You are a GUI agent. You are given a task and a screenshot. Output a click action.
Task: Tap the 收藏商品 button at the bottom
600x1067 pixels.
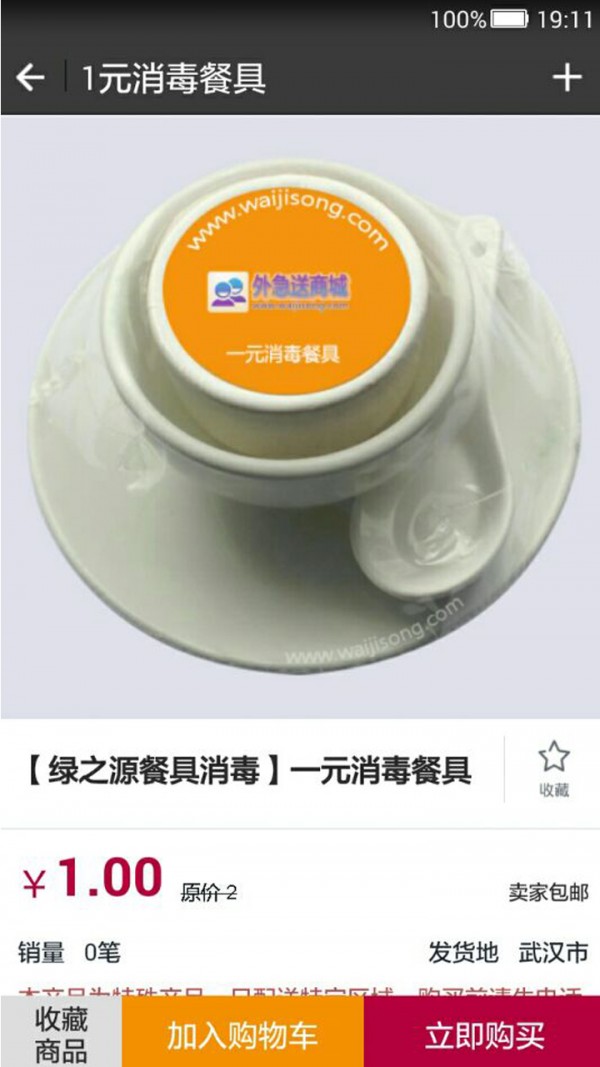point(61,1035)
